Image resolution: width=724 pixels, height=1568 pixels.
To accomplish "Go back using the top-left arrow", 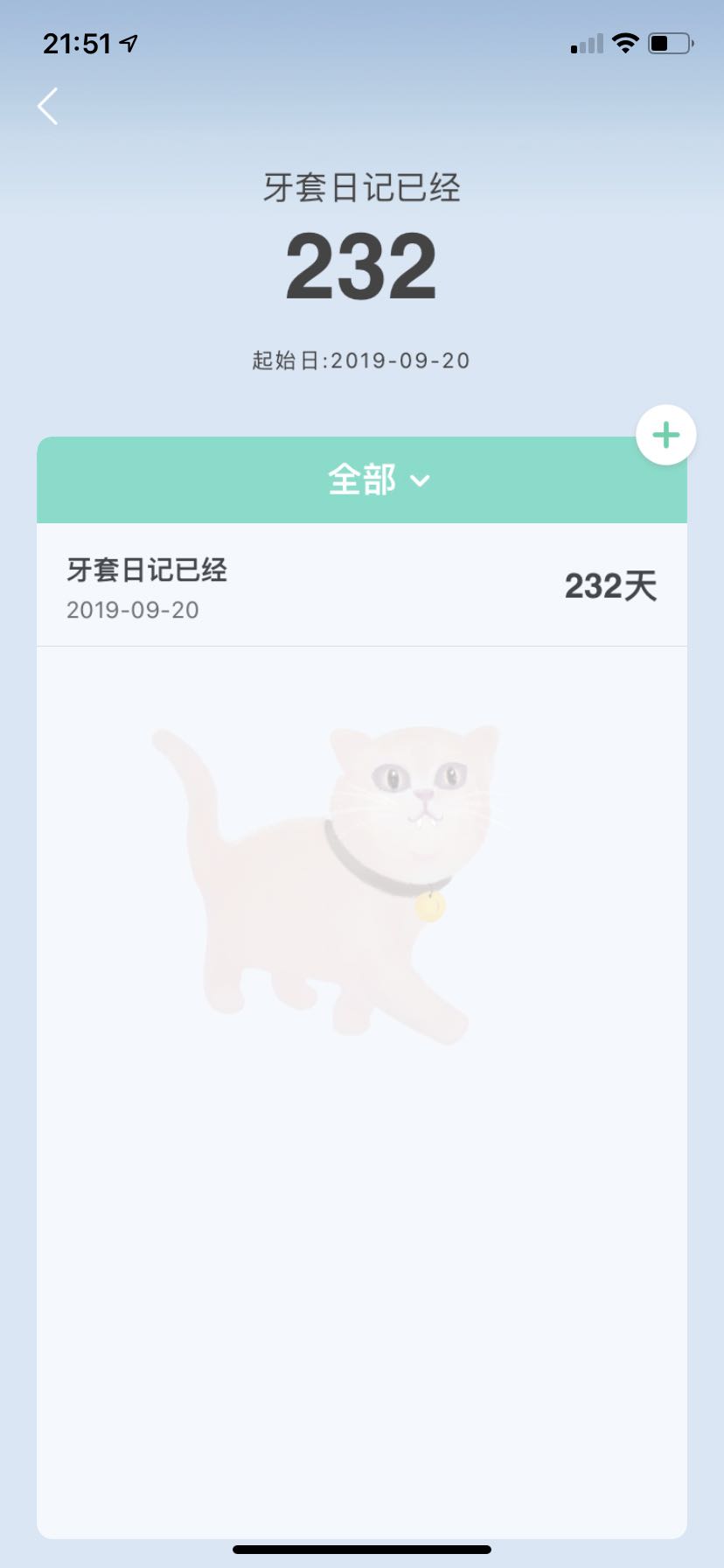I will pos(48,107).
